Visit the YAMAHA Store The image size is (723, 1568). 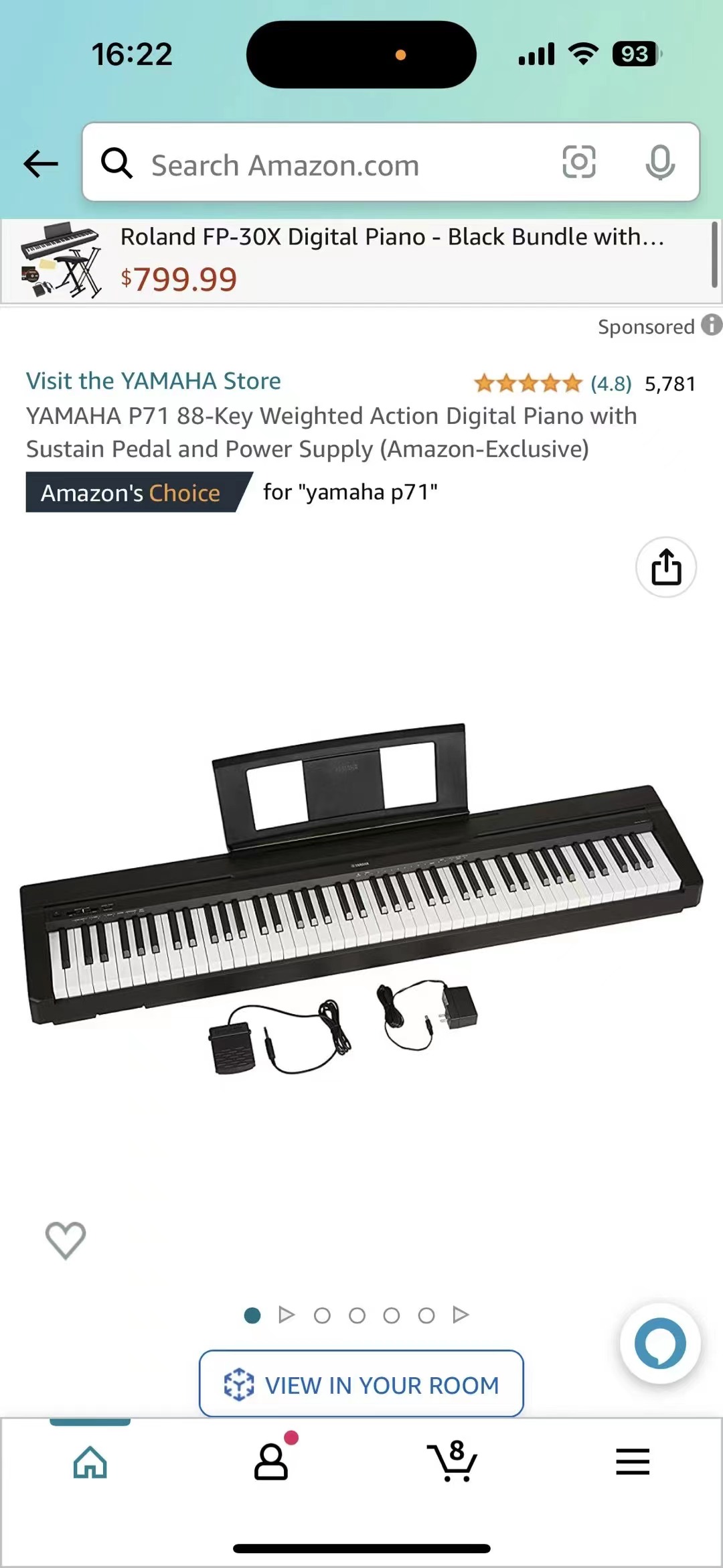[x=153, y=381]
